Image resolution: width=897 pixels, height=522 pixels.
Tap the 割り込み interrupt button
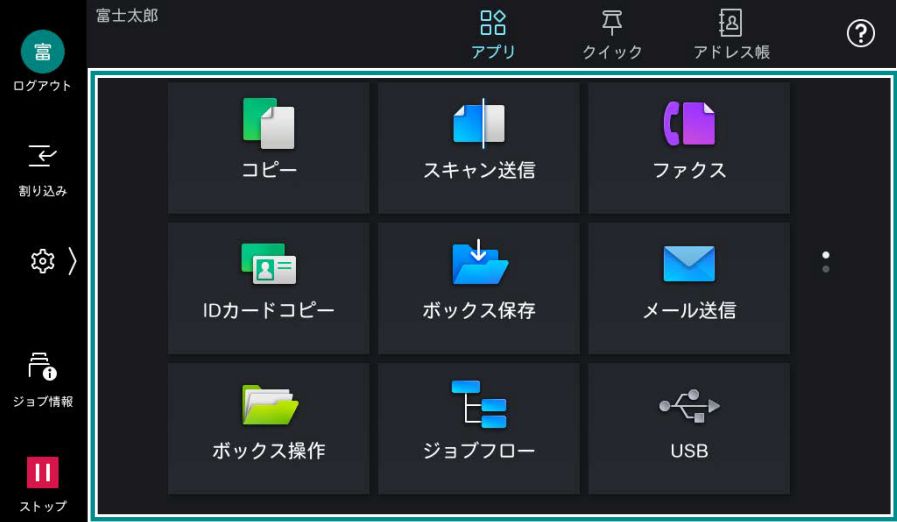point(41,168)
